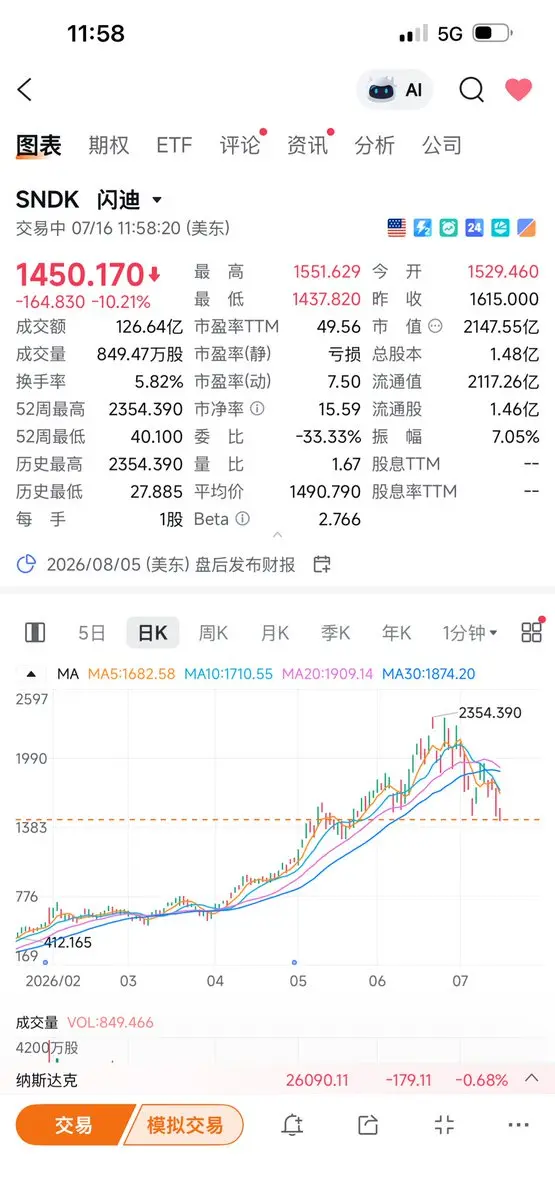Open the 评论 tab
The width and height of the screenshot is (555, 1200).
coord(240,146)
